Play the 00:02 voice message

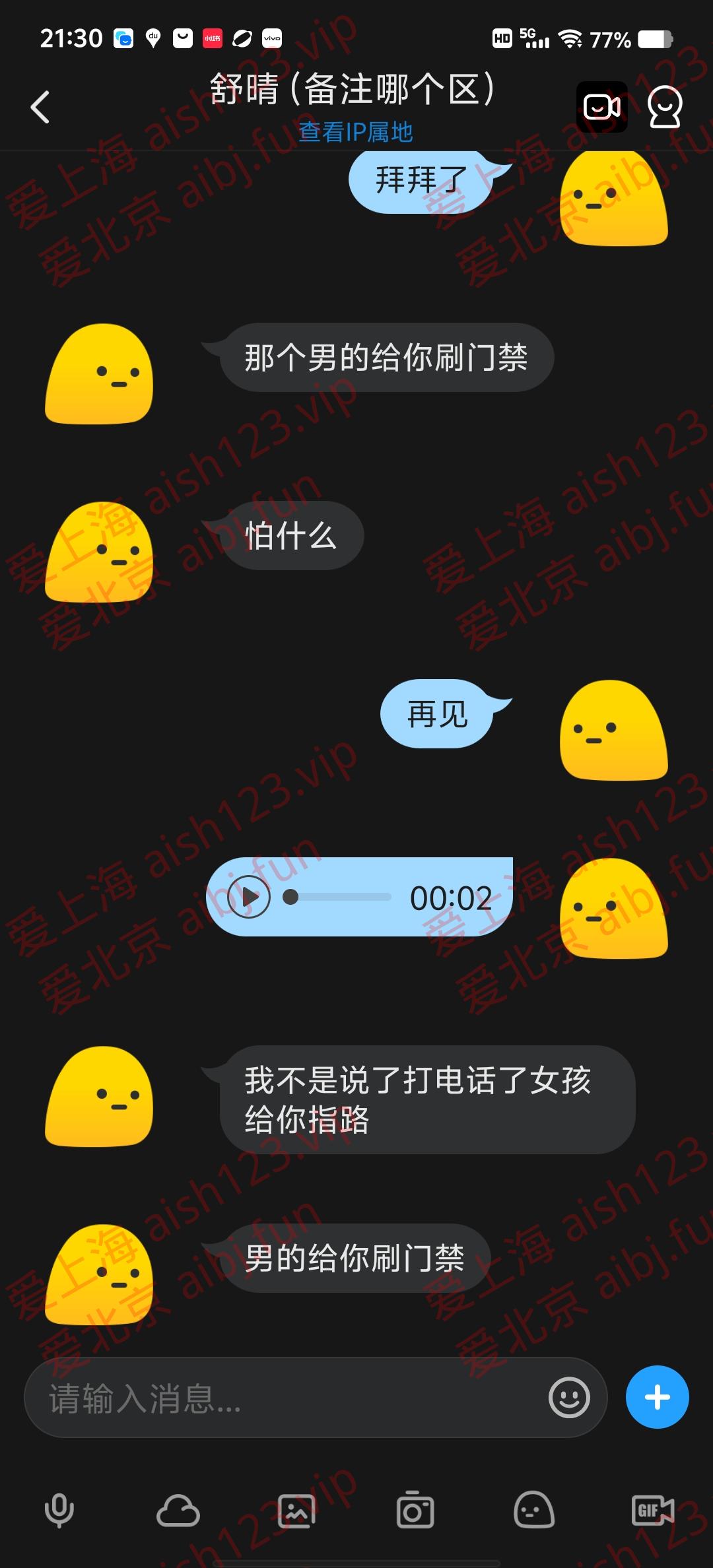click(250, 898)
